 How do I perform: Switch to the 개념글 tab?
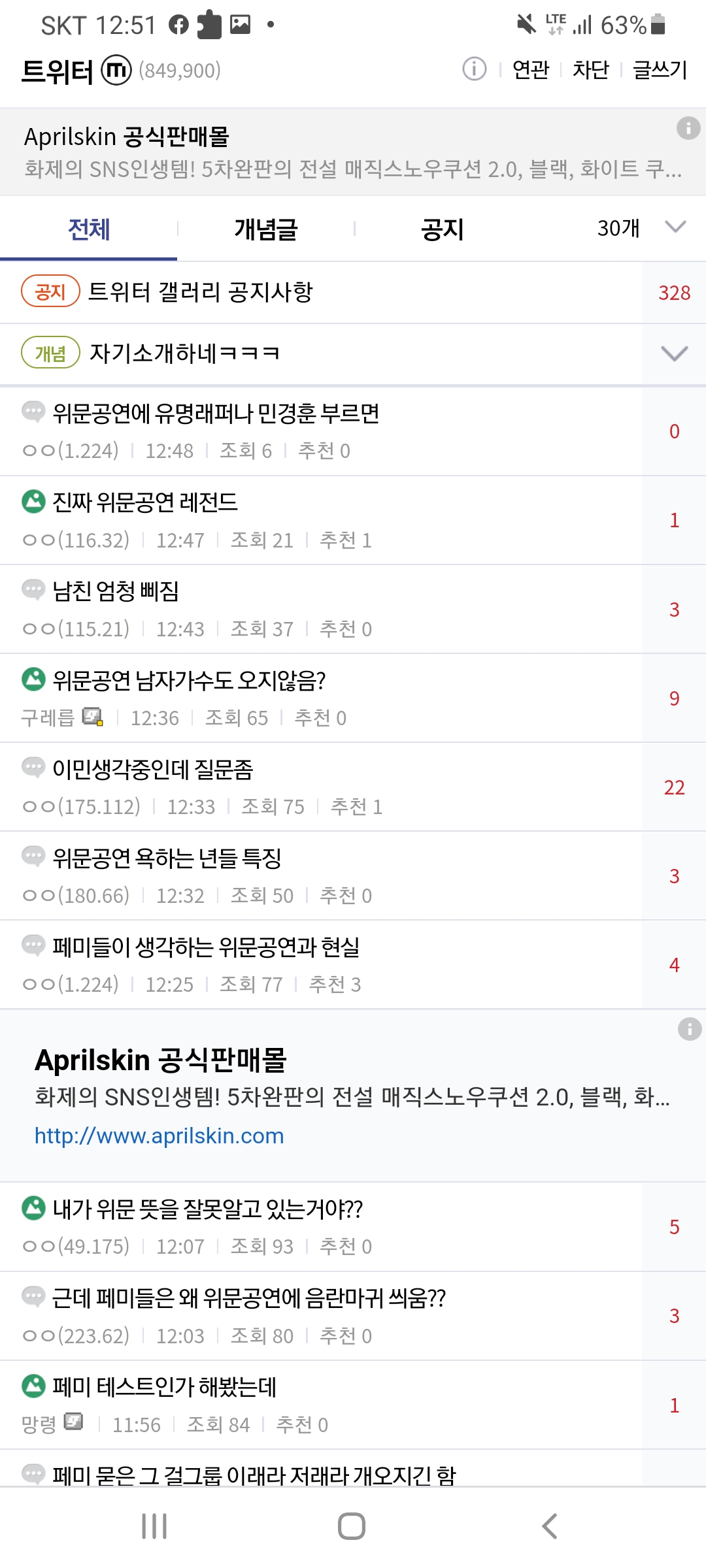point(265,229)
